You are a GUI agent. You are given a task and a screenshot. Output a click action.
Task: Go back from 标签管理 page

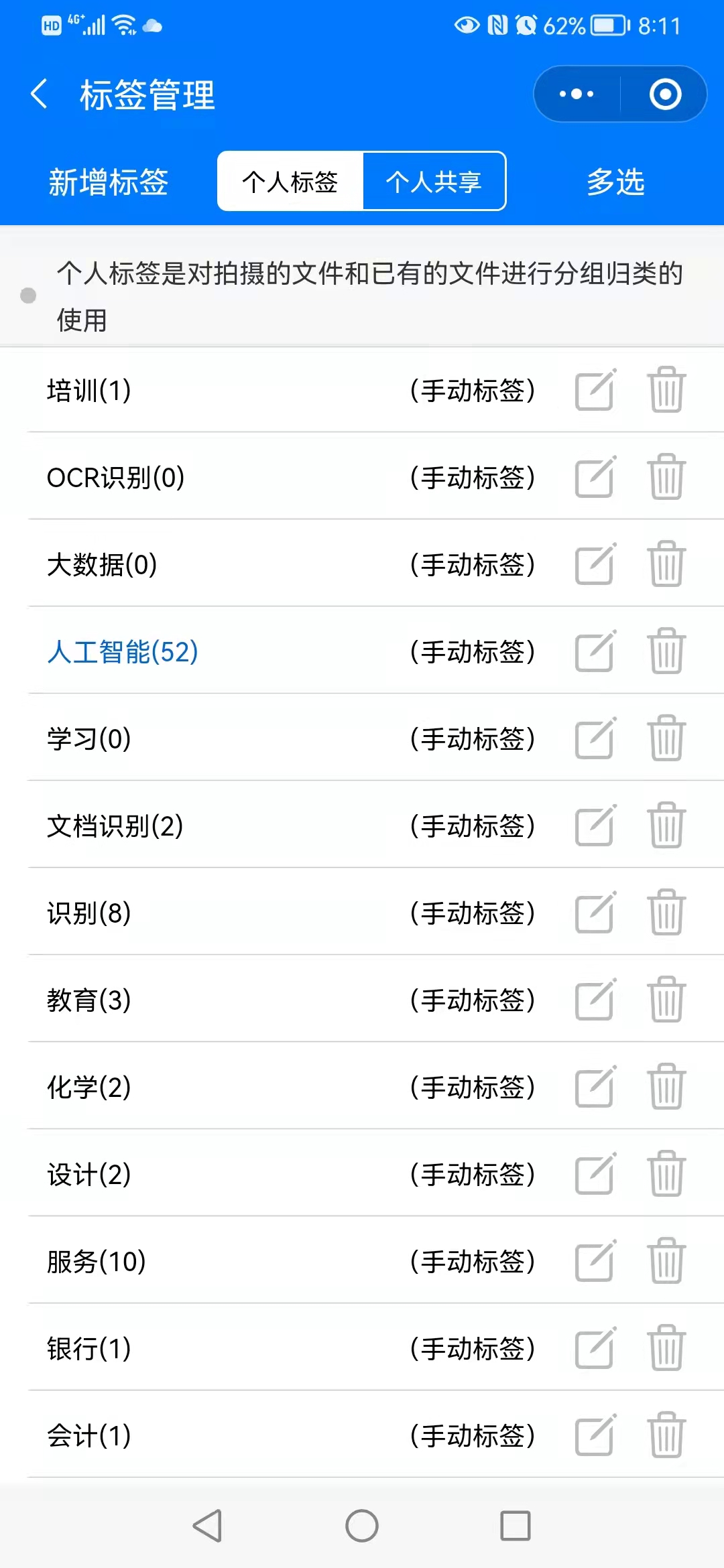tap(39, 94)
